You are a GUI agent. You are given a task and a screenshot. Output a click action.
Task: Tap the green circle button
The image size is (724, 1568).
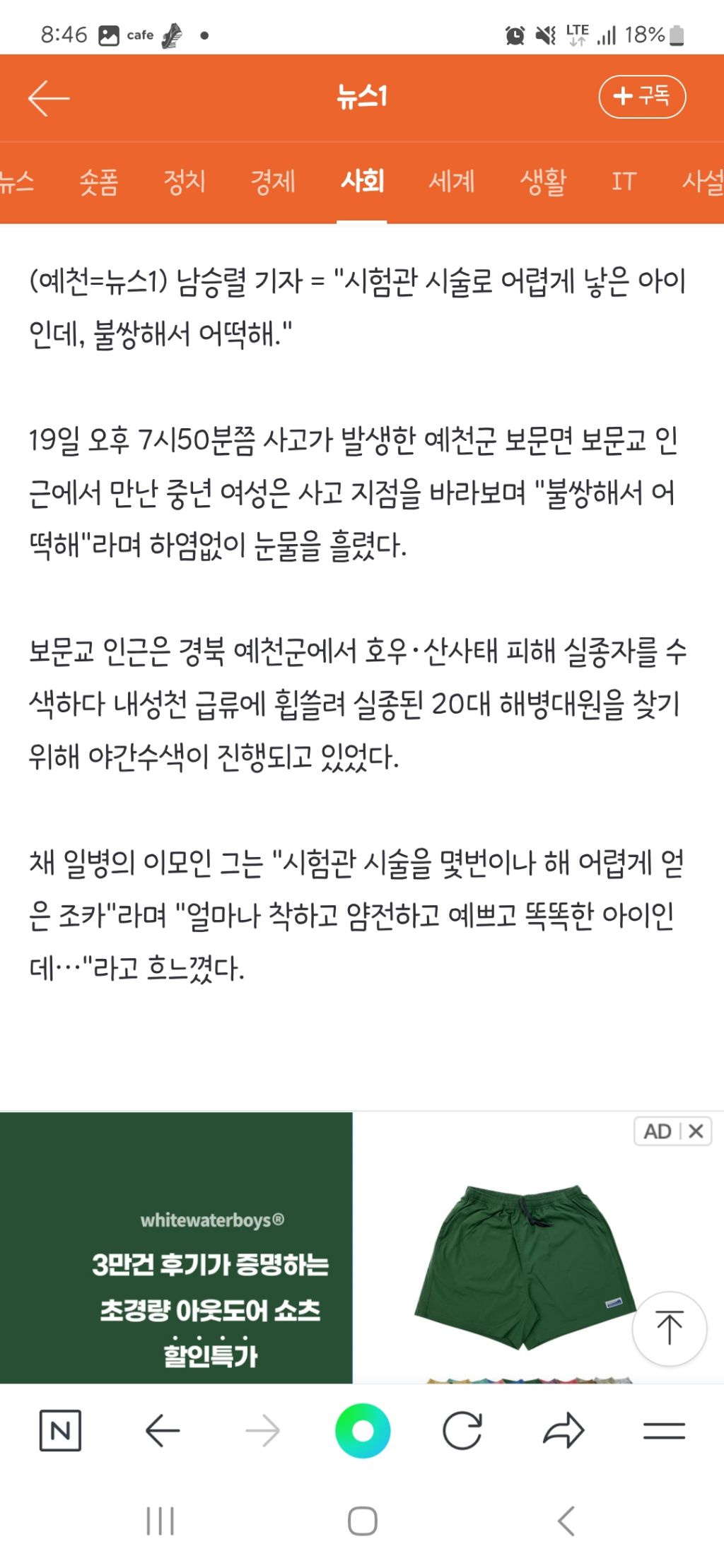point(363,1431)
